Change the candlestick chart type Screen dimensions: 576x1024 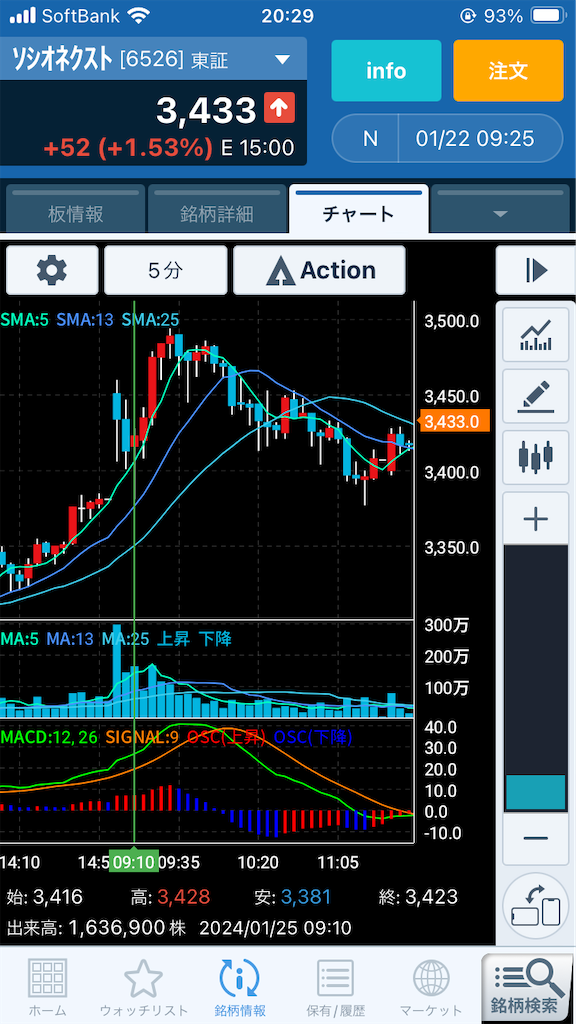(x=536, y=457)
